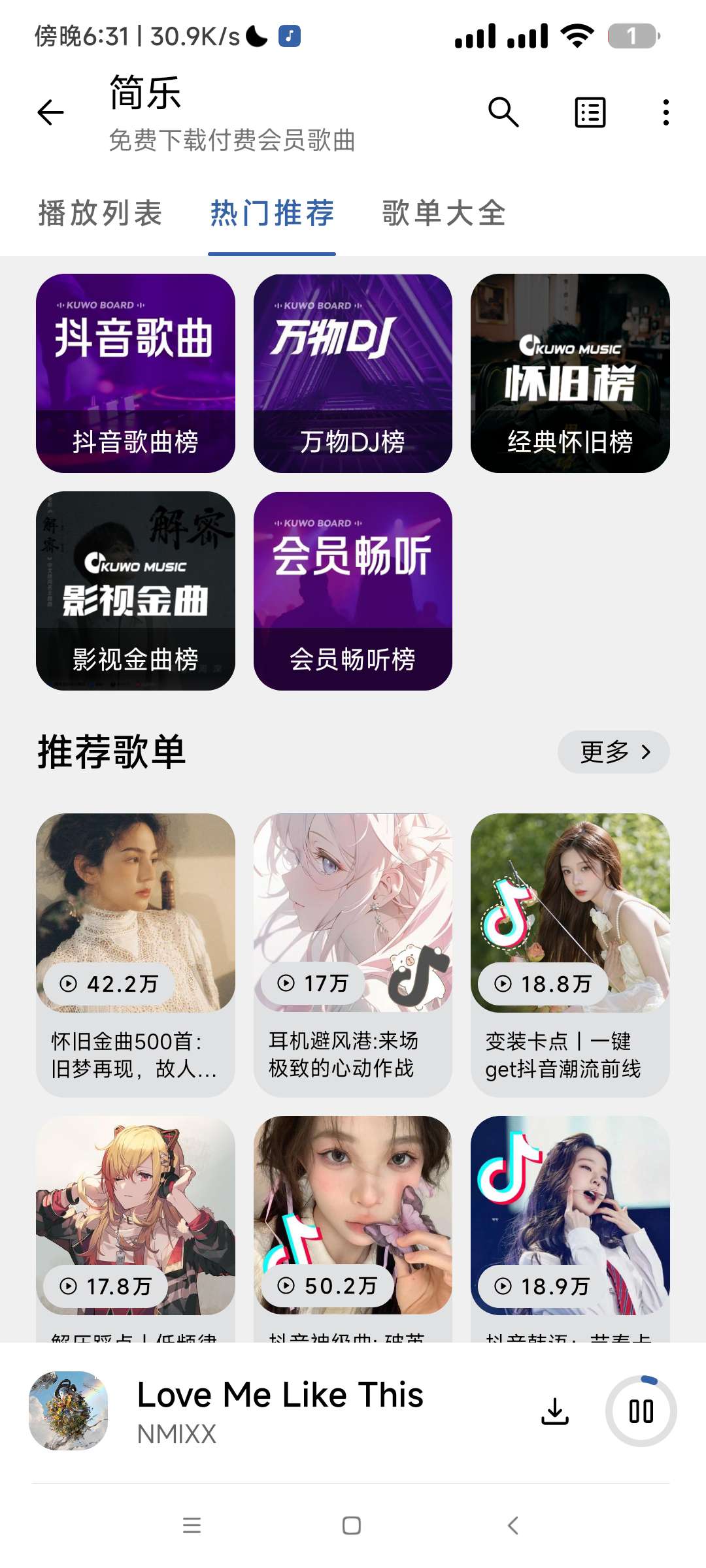Screen dimensions: 706x1568
Task: Tap 更多 to see more playlists
Action: (613, 752)
